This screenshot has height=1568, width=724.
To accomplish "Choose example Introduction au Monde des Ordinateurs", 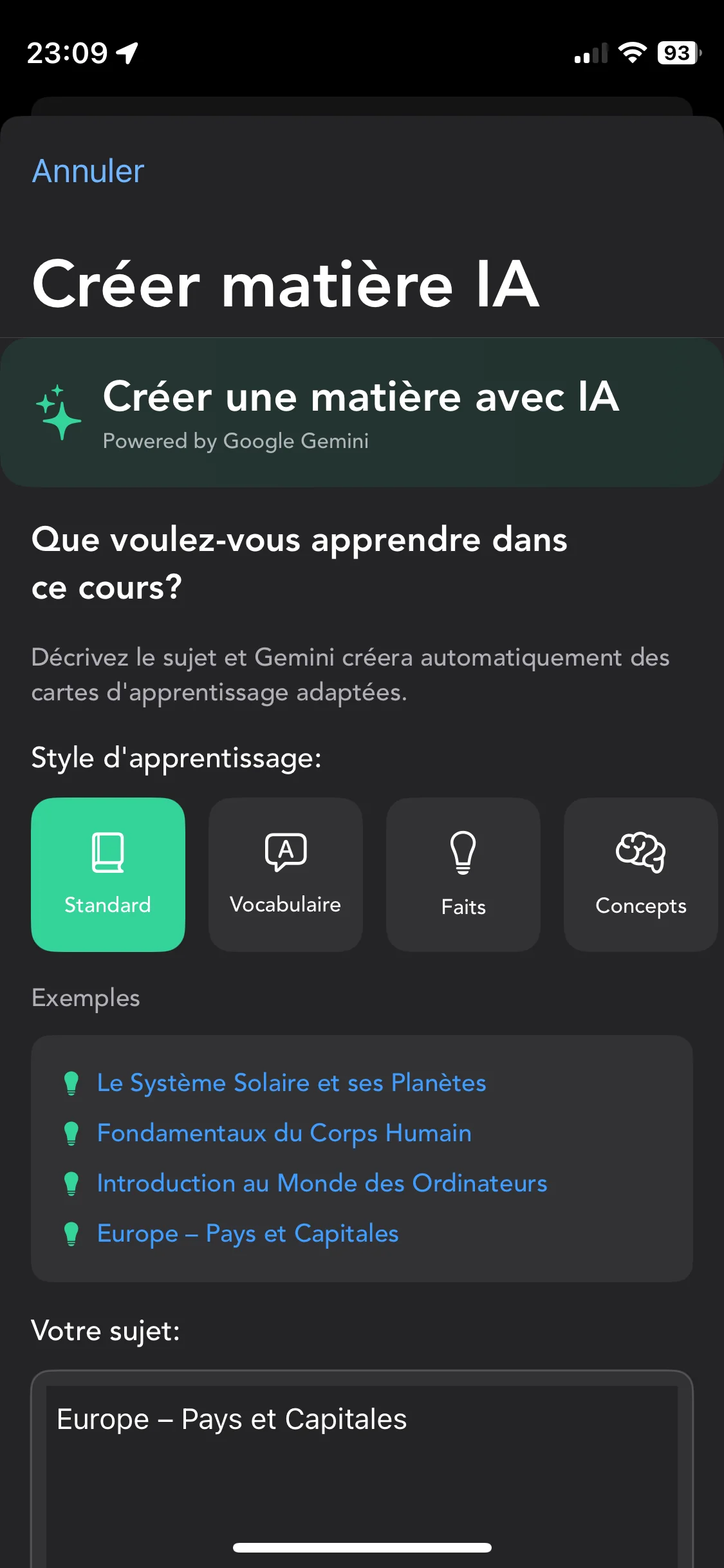I will (x=322, y=1184).
